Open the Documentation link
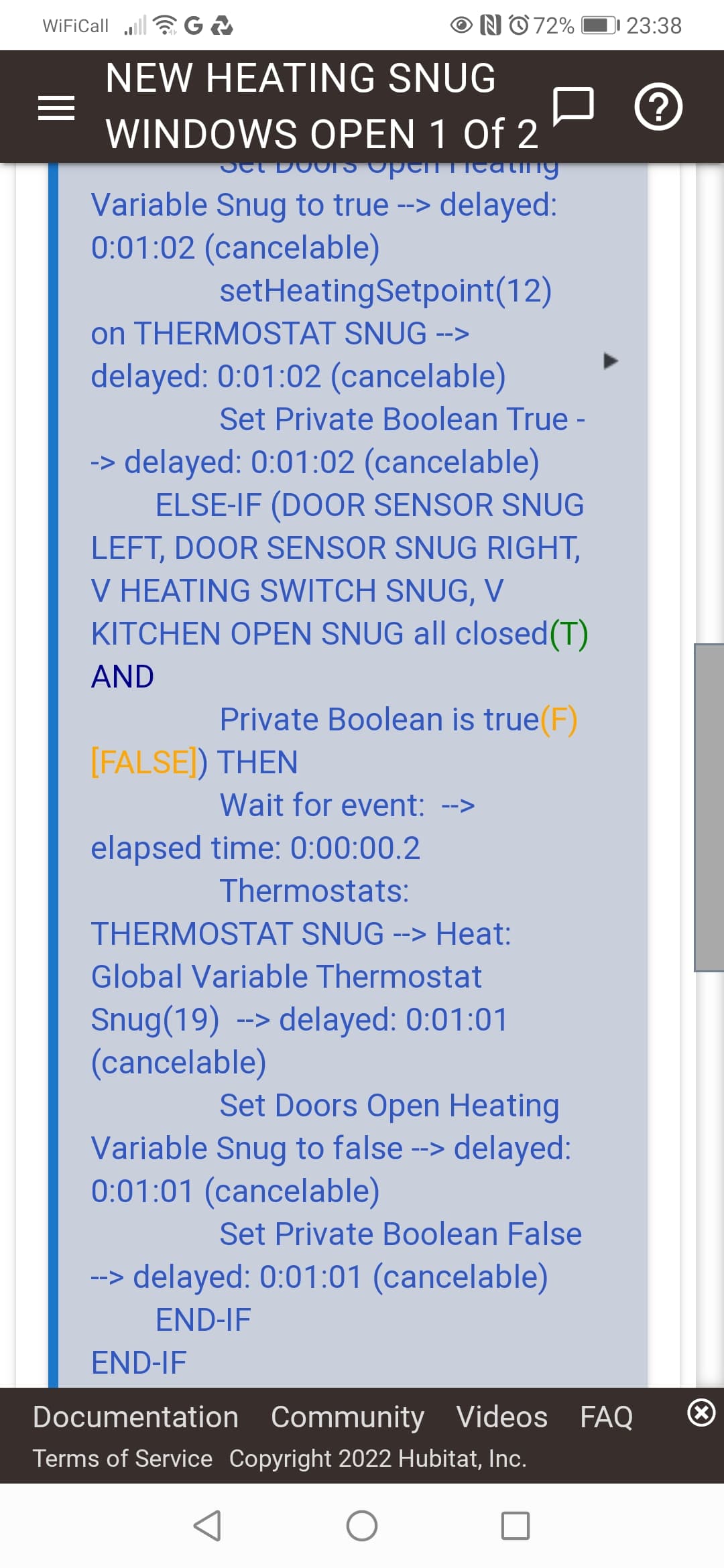Screen dimensions: 724x1568 (x=135, y=1417)
